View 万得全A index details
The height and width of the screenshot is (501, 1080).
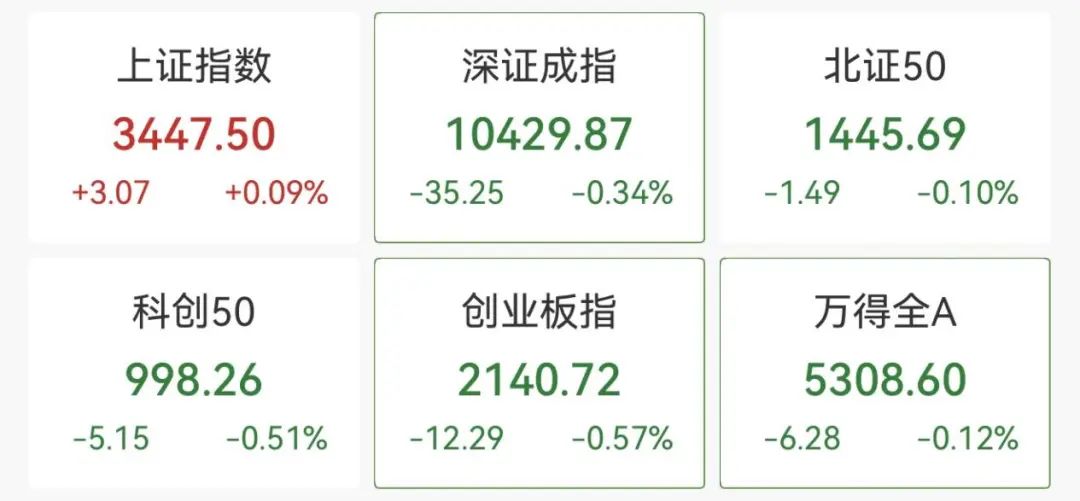(x=885, y=373)
